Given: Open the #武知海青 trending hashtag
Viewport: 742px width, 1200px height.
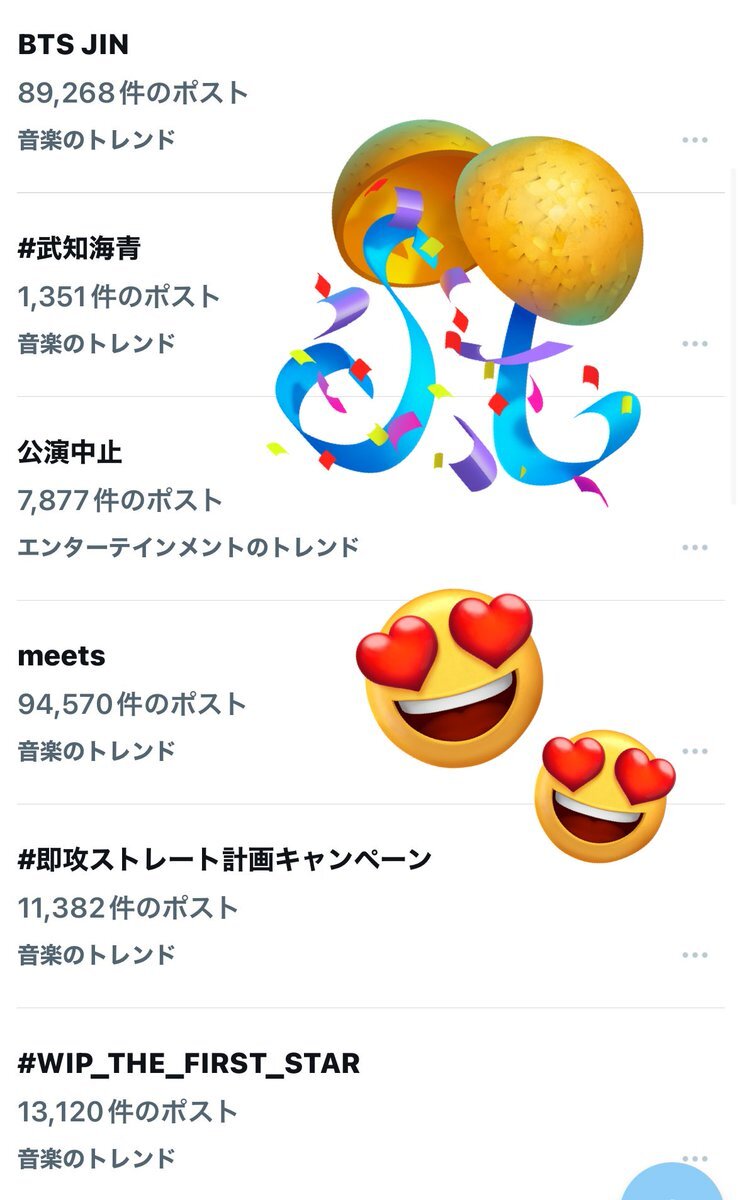Looking at the screenshot, I should (79, 249).
